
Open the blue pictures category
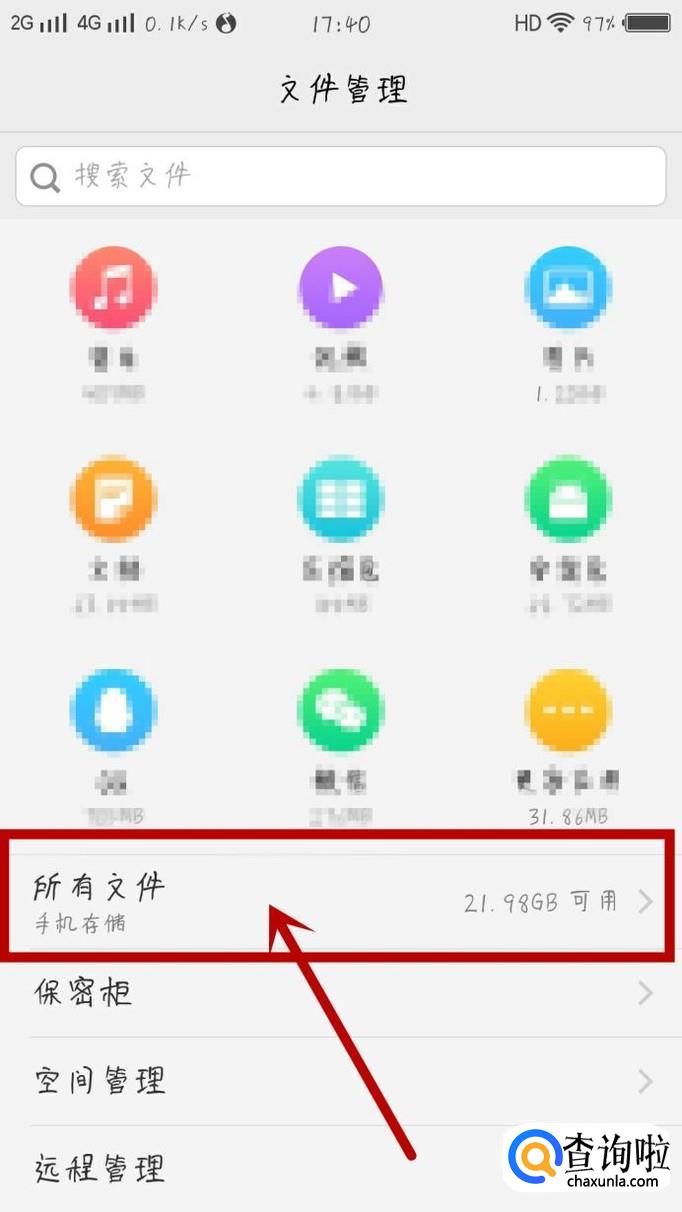568,288
